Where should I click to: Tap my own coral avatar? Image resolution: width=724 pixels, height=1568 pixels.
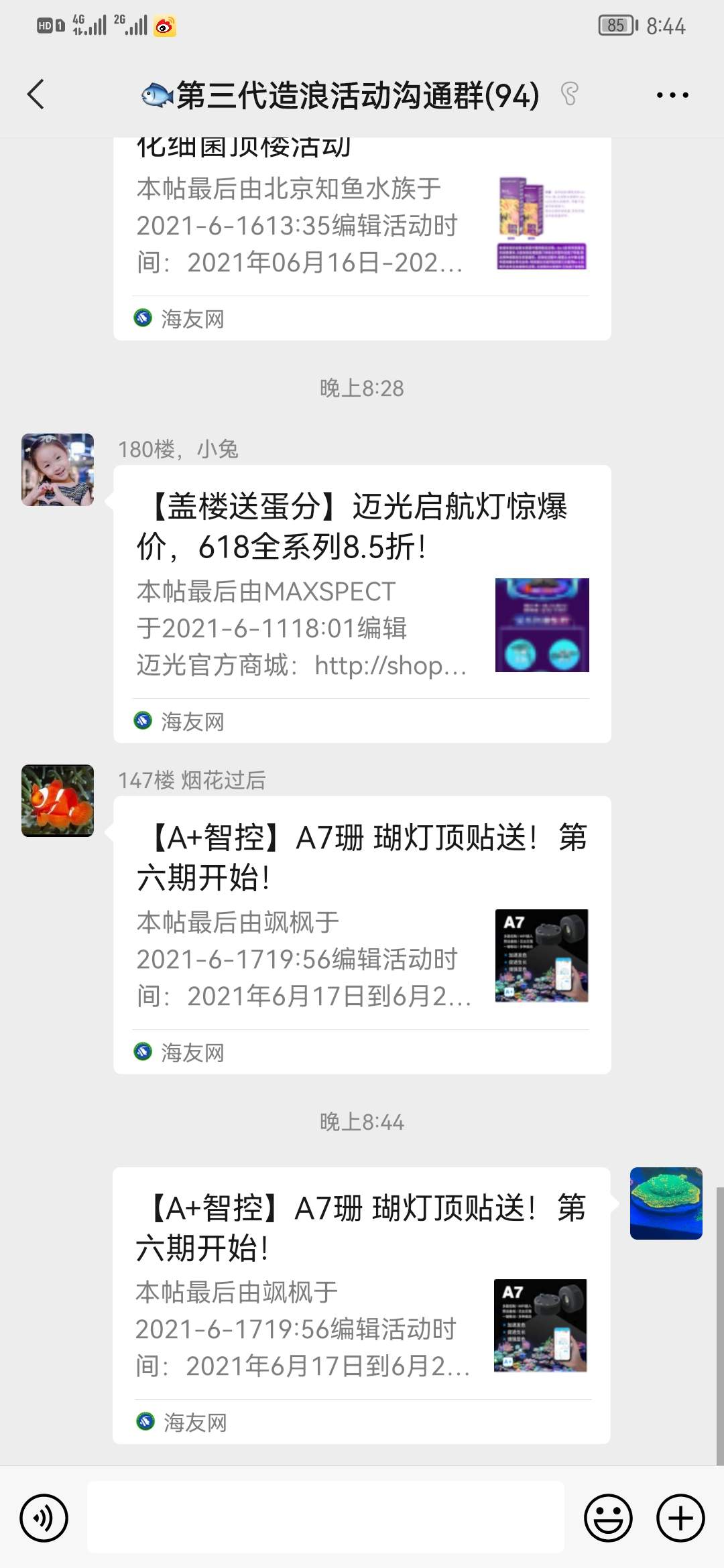(x=666, y=1203)
